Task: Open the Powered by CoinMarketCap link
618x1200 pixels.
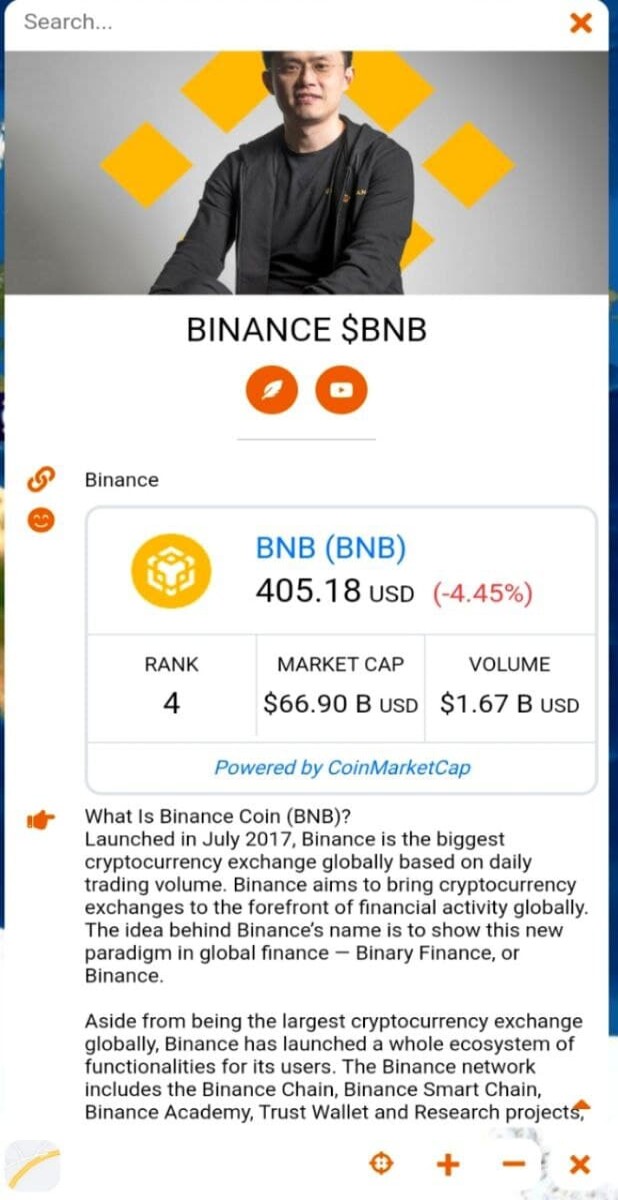Action: 342,768
